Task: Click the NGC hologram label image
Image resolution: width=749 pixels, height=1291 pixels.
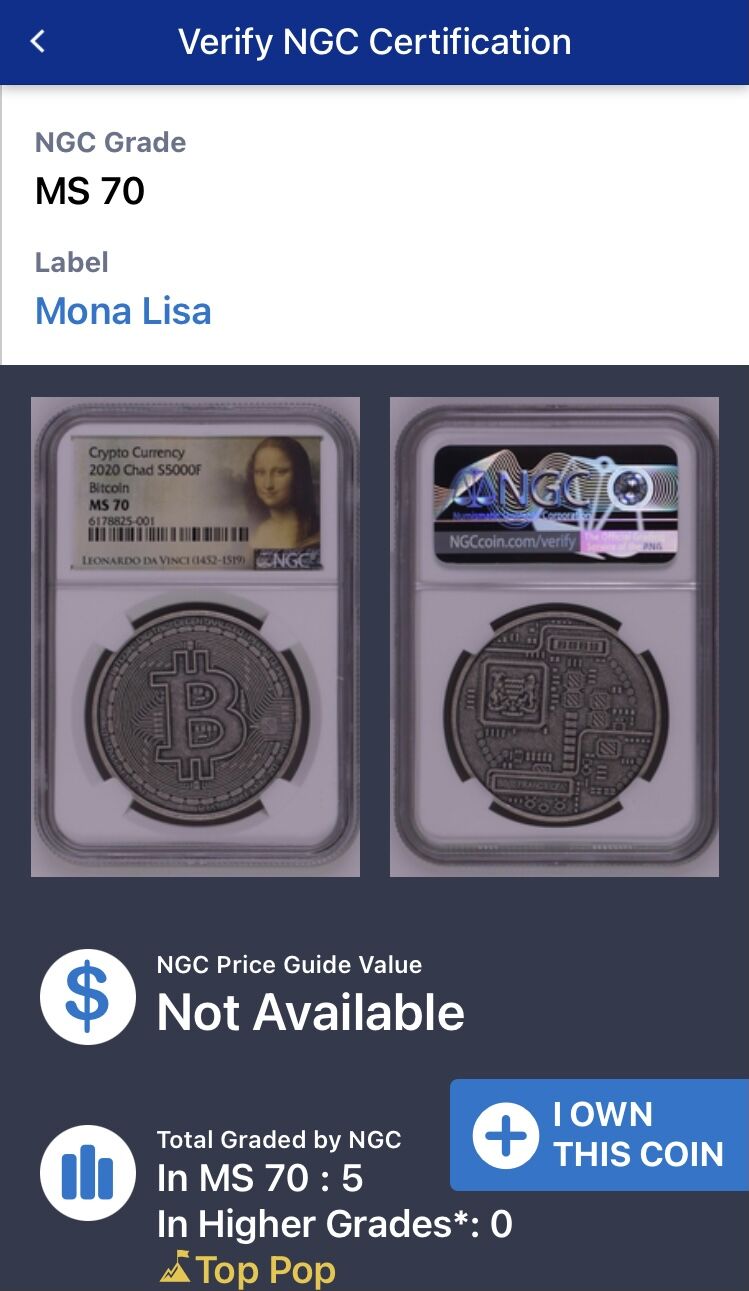Action: click(x=554, y=498)
